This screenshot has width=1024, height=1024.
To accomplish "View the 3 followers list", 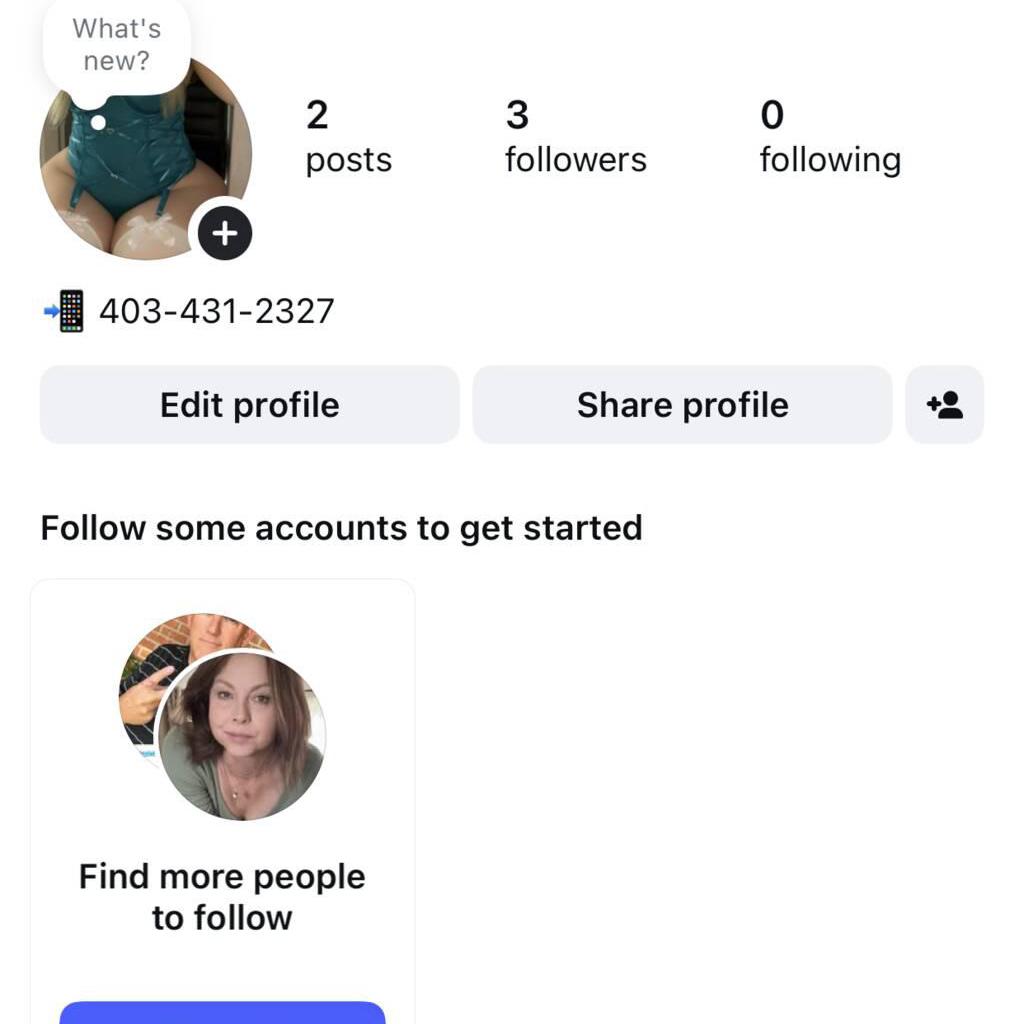I will click(x=575, y=138).
